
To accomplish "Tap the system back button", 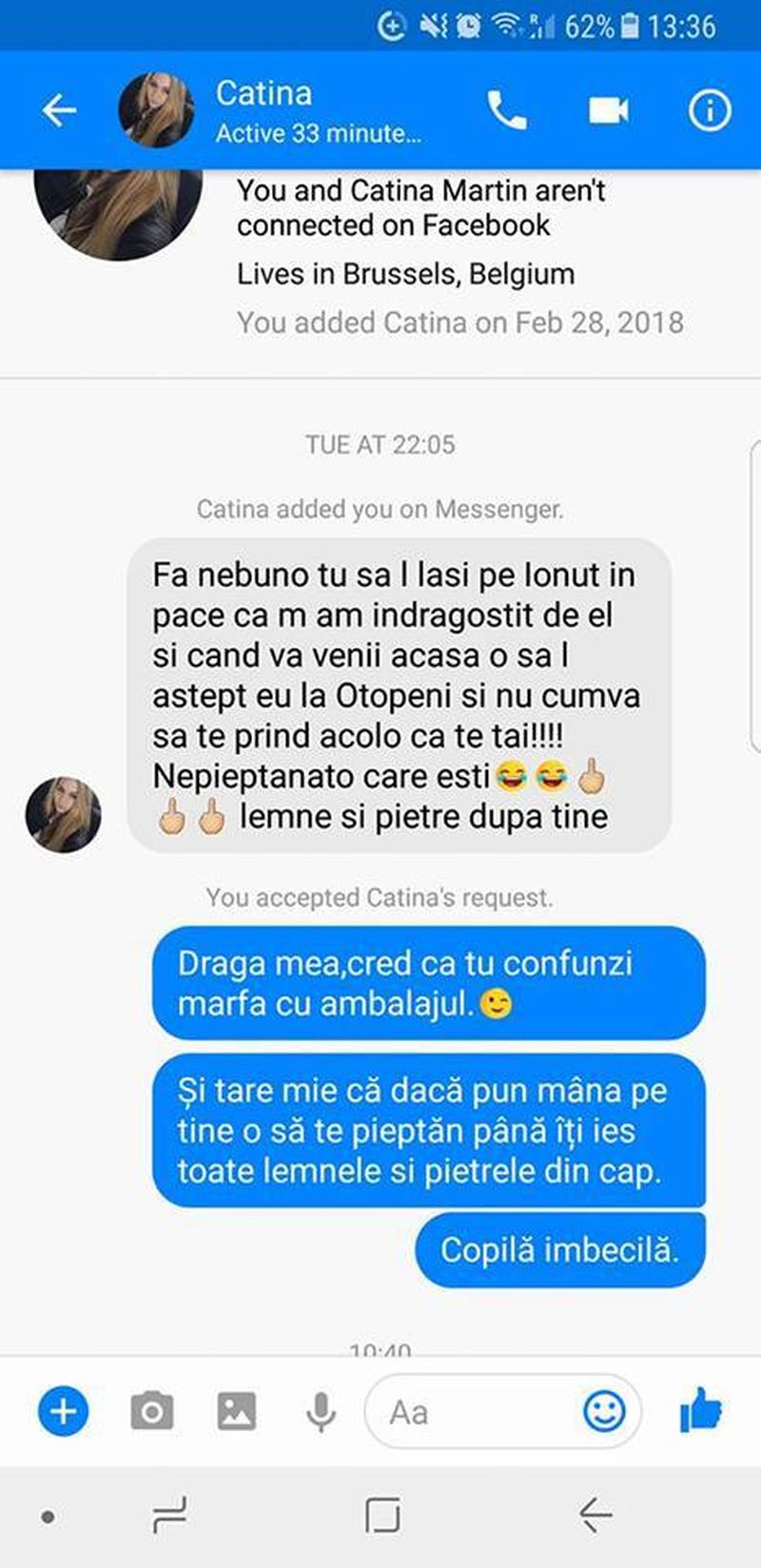I will 595,1515.
